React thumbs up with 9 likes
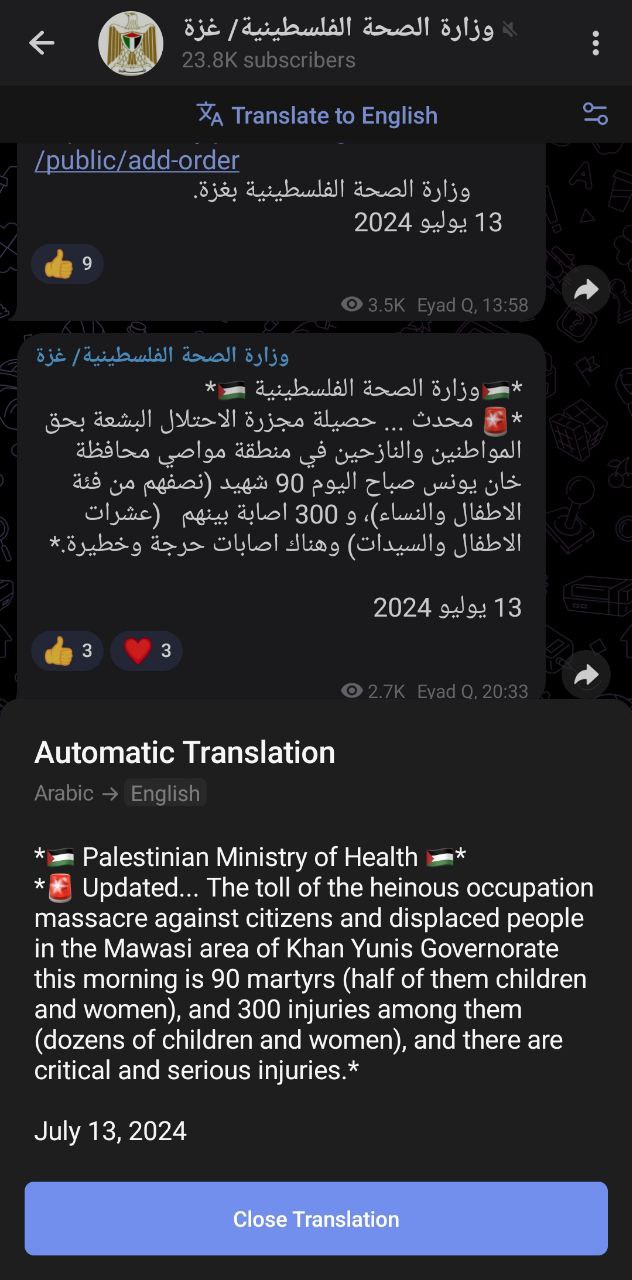Screen dimensions: 632x1280 click(x=68, y=264)
